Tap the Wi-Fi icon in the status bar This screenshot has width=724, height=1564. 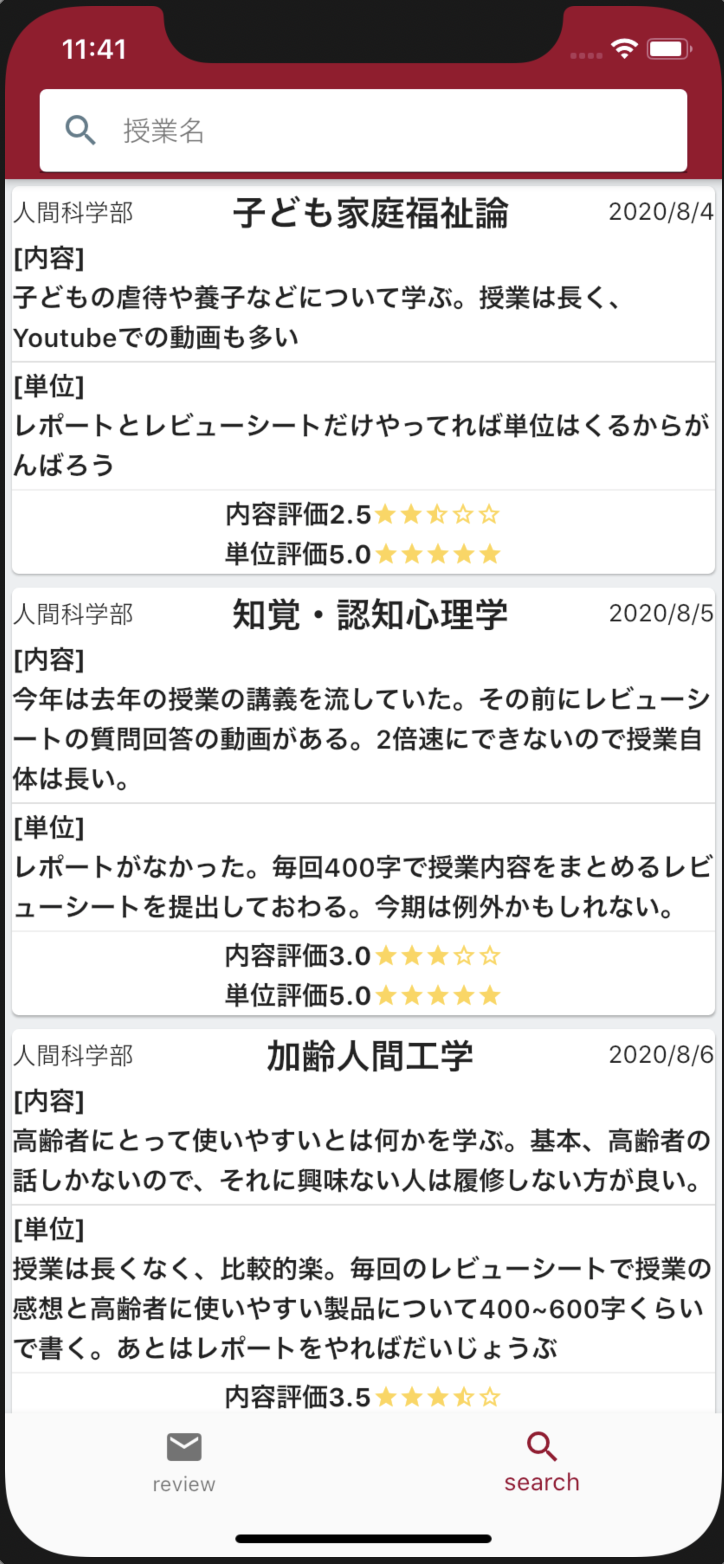pos(625,47)
